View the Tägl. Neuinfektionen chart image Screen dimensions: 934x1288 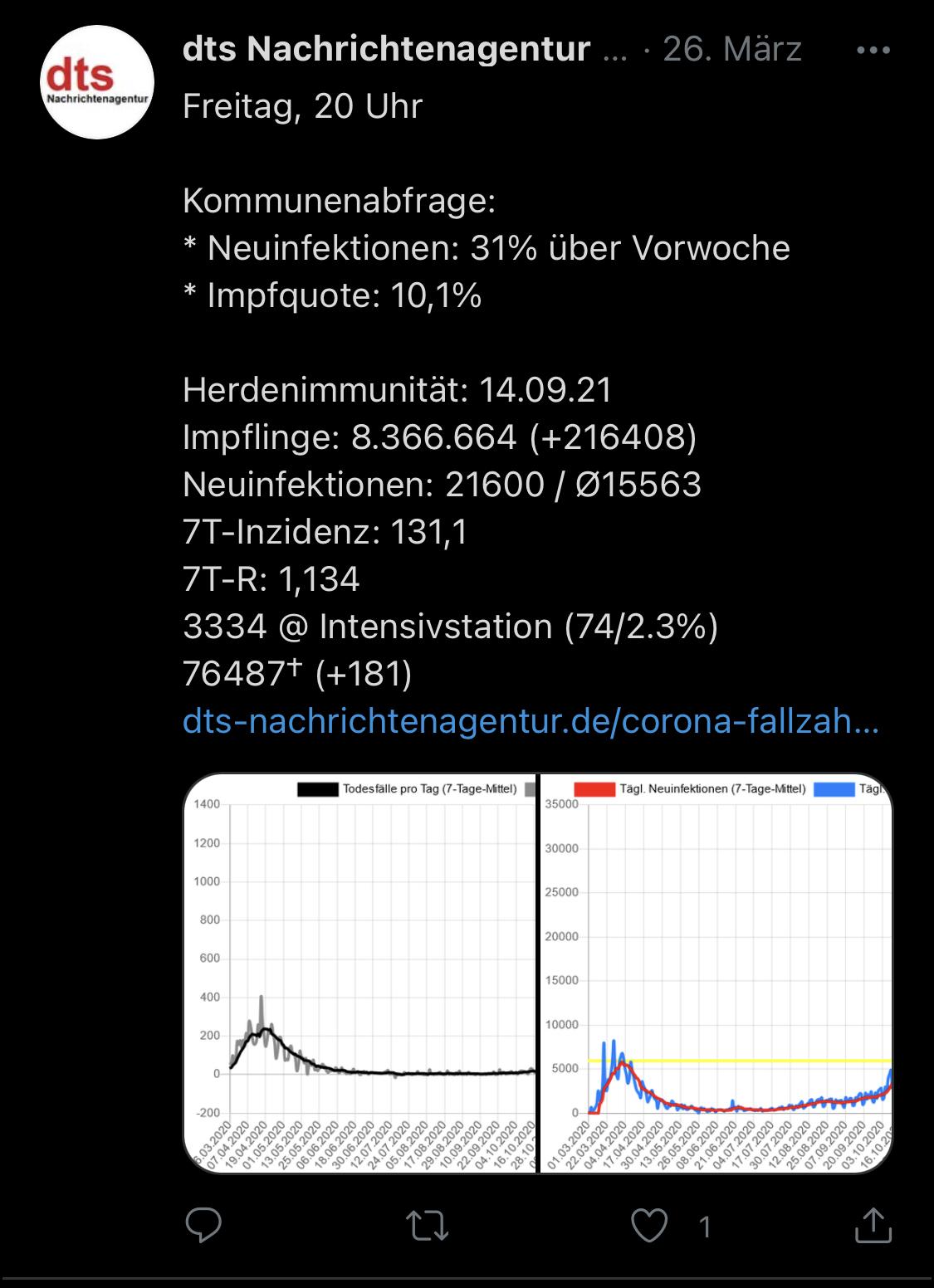(716, 973)
